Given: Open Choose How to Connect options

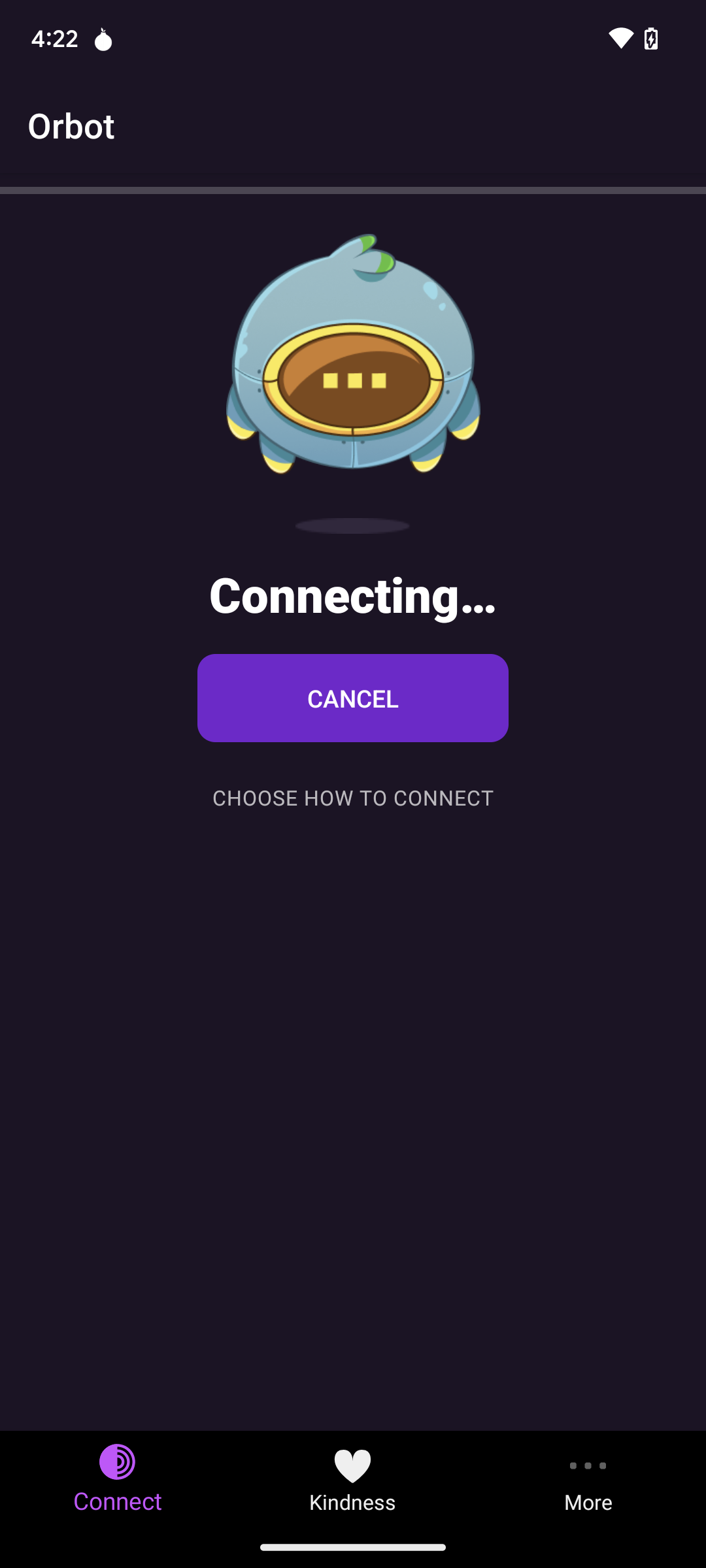Looking at the screenshot, I should (x=353, y=798).
